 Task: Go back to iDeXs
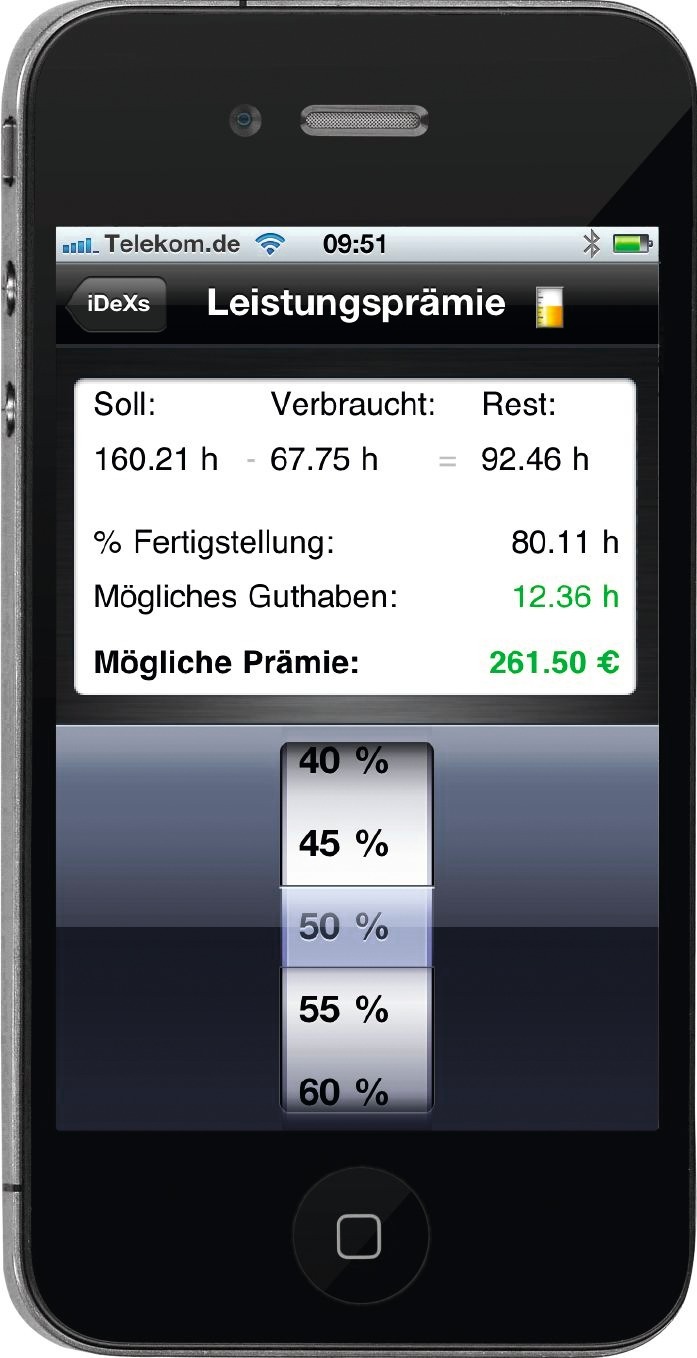pos(117,304)
